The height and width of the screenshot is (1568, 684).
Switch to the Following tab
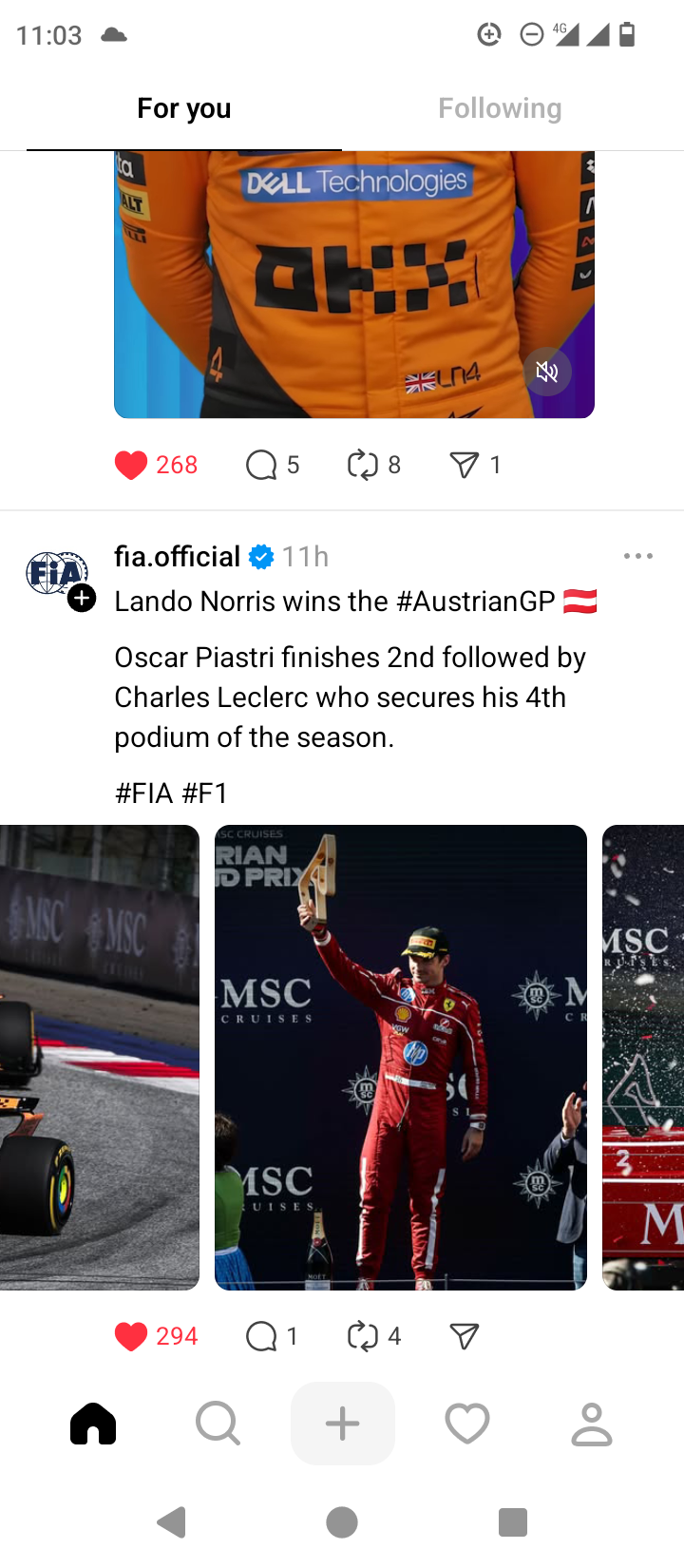(x=500, y=108)
